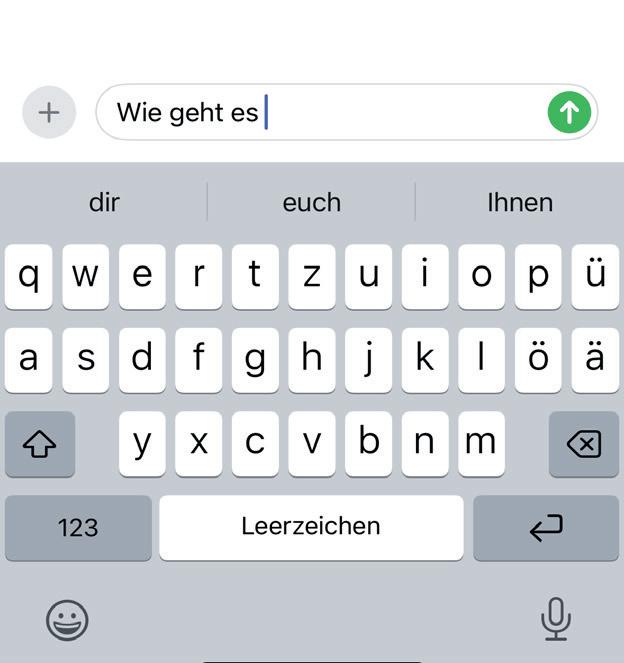Open the plus attachment menu
624x663 pixels.
[49, 112]
